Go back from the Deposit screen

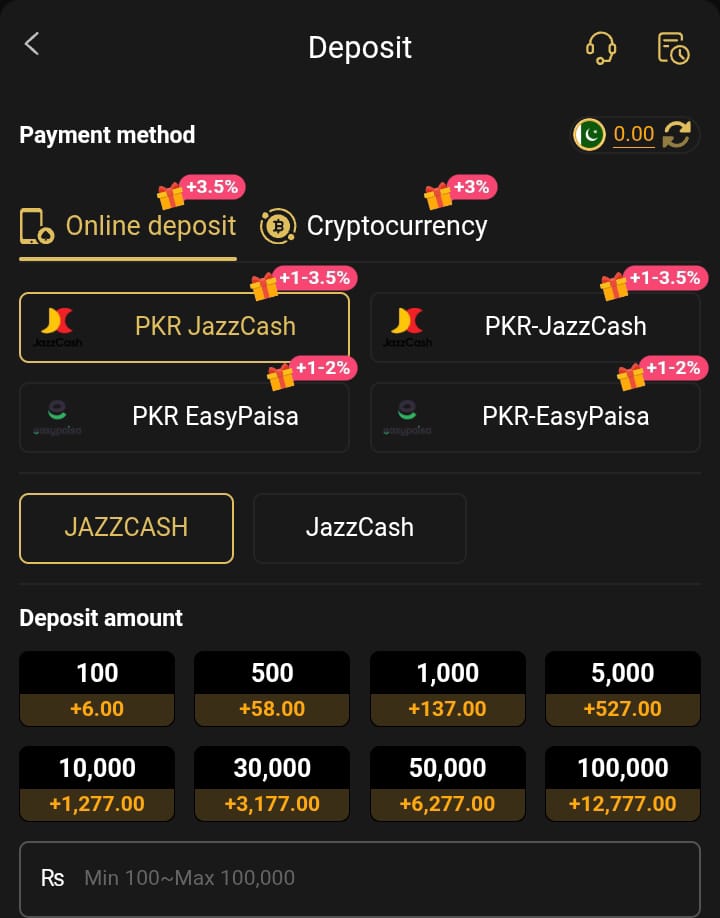(32, 44)
